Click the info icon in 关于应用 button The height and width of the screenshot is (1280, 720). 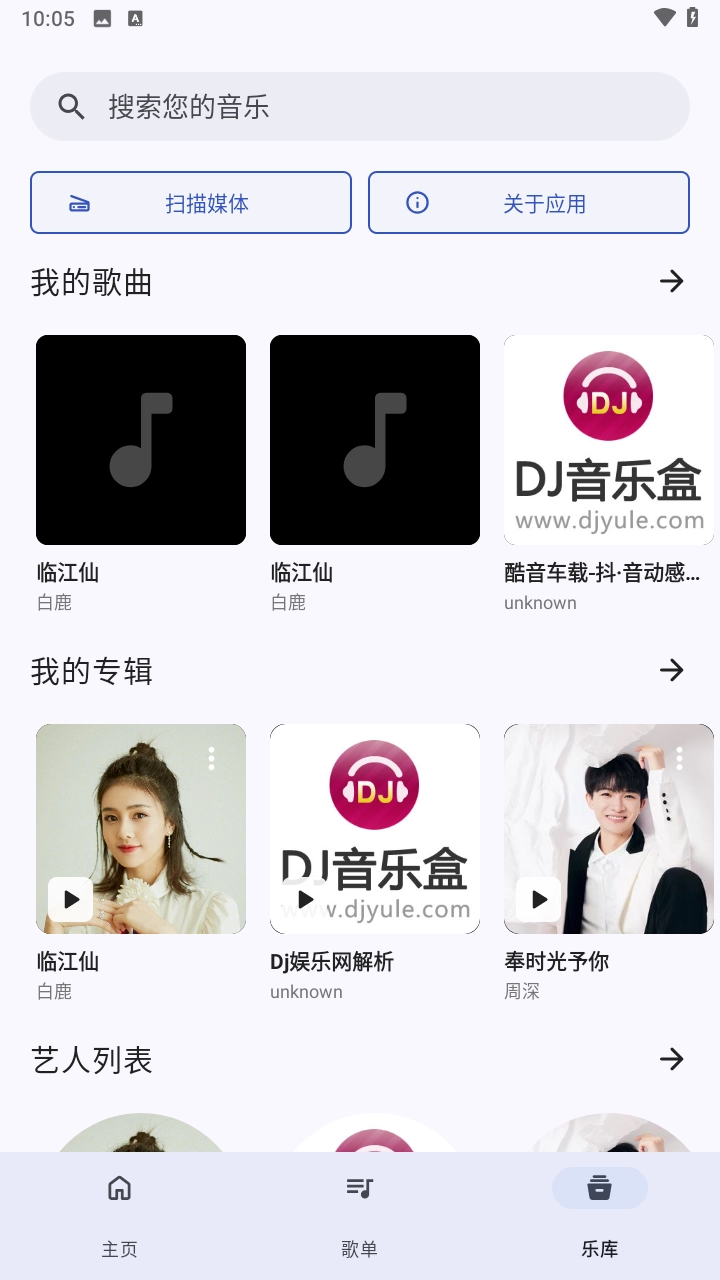click(416, 202)
